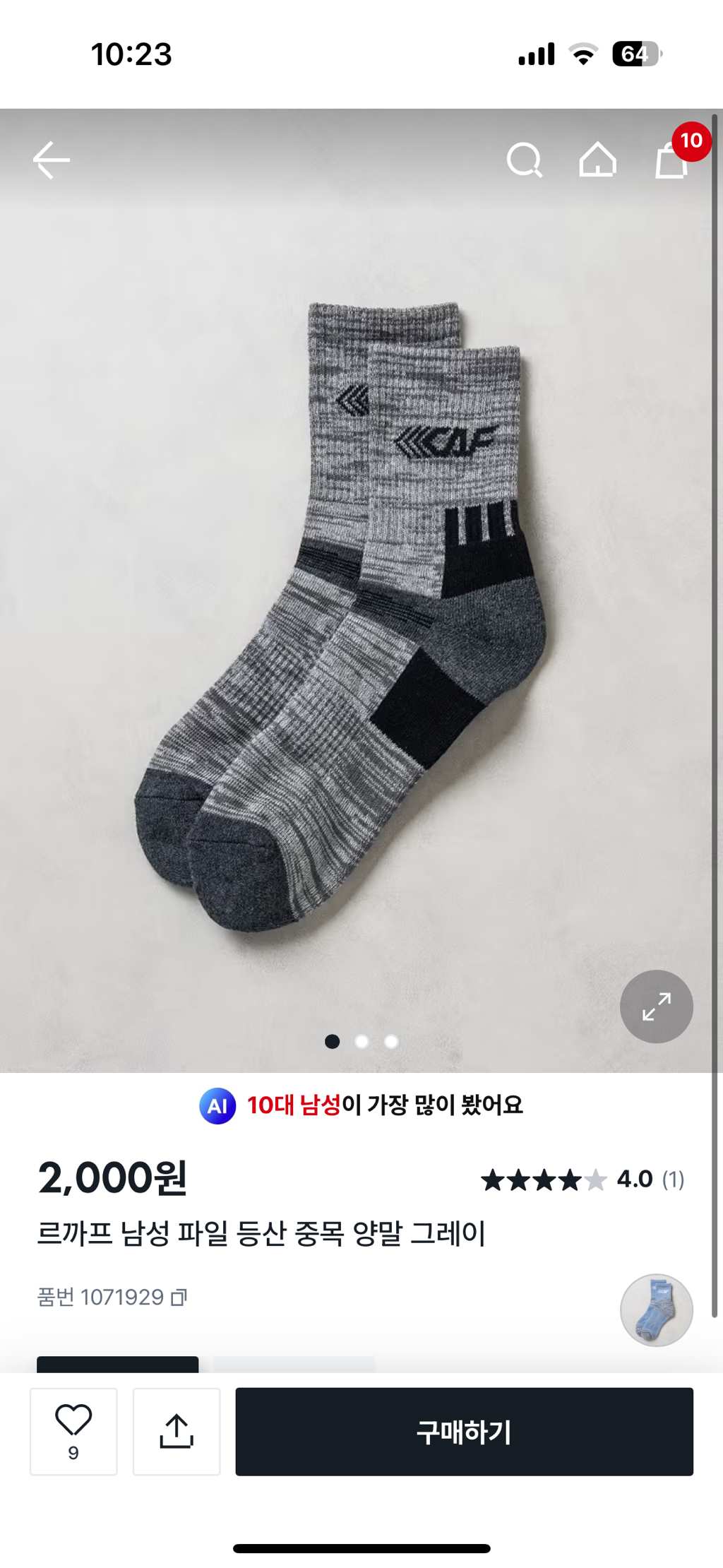Screen dimensions: 723x1568
Task: Share this product
Action: (x=177, y=1431)
